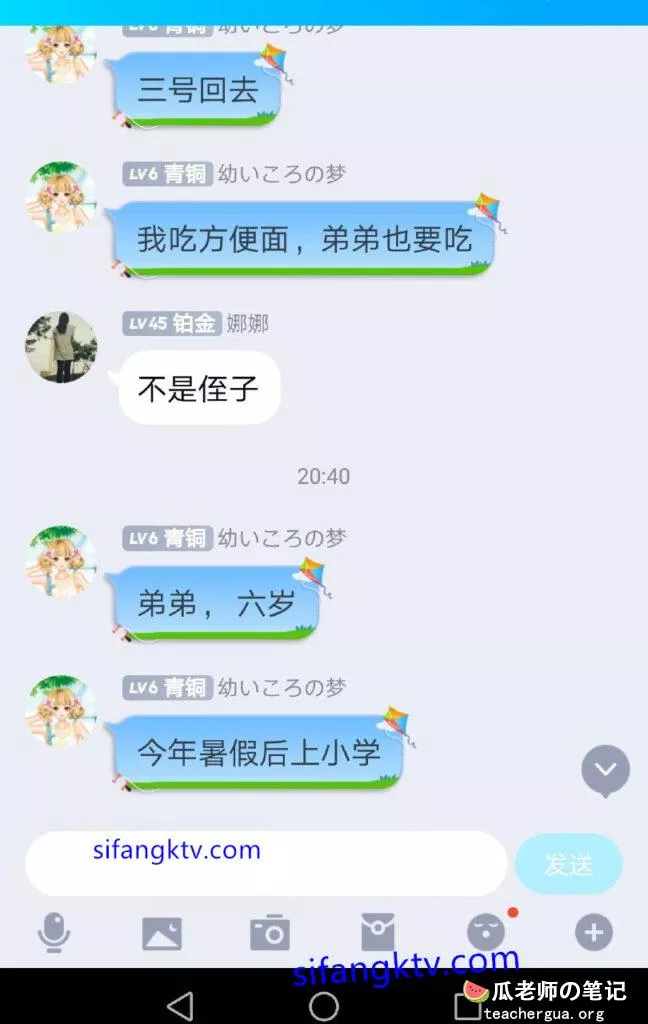Viewport: 648px width, 1024px height.
Task: Tap the system back button
Action: pyautogui.click(x=180, y=1005)
